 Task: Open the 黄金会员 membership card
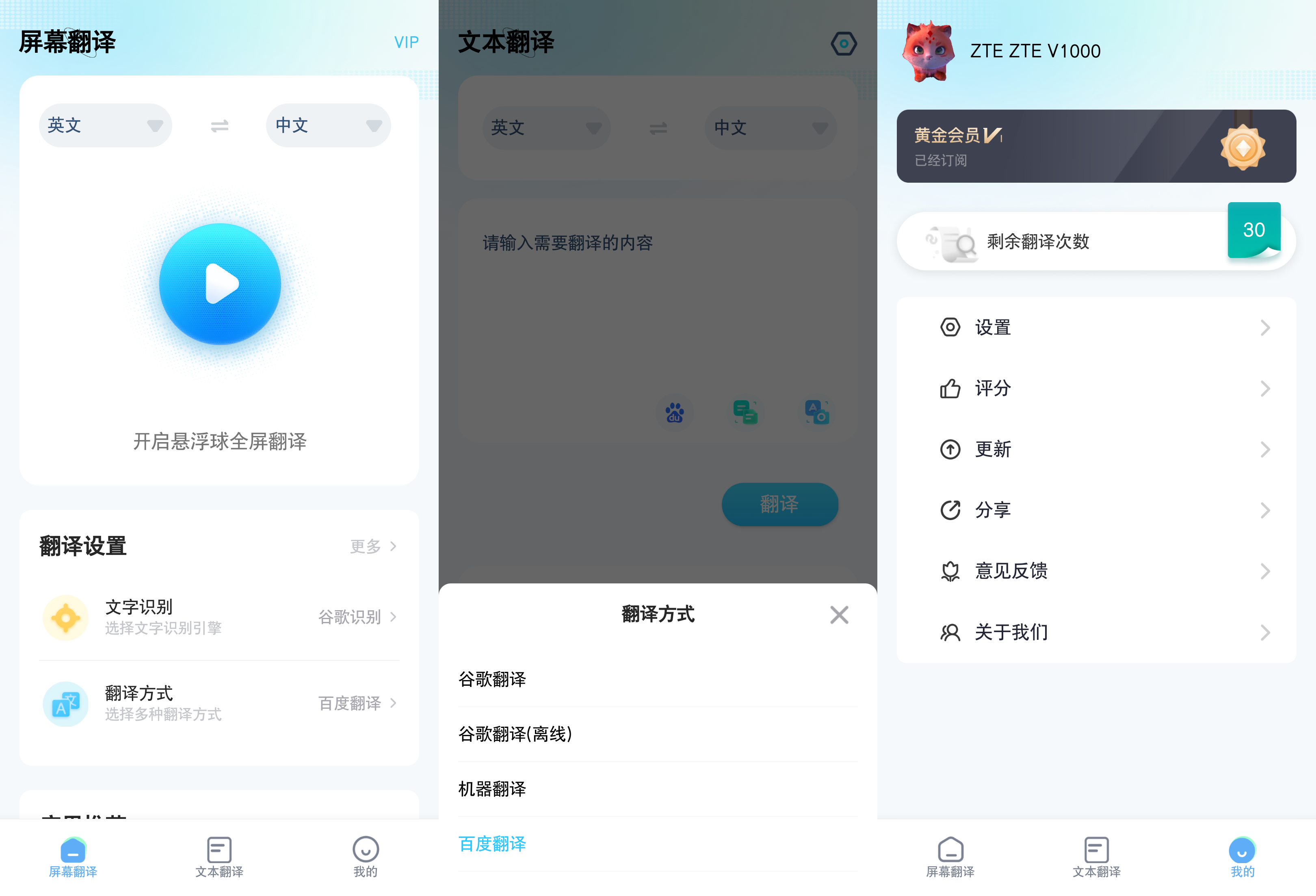pos(1096,146)
